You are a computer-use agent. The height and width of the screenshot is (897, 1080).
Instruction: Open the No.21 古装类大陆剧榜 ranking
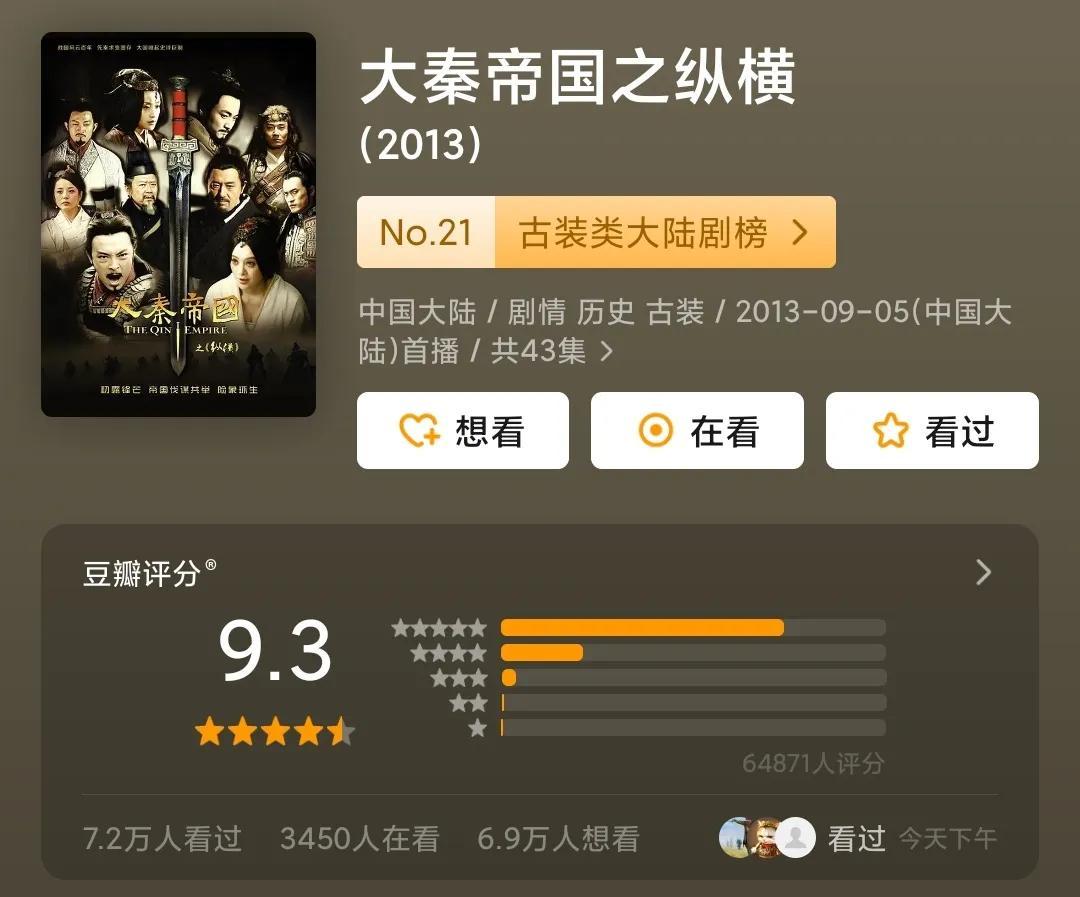point(596,232)
